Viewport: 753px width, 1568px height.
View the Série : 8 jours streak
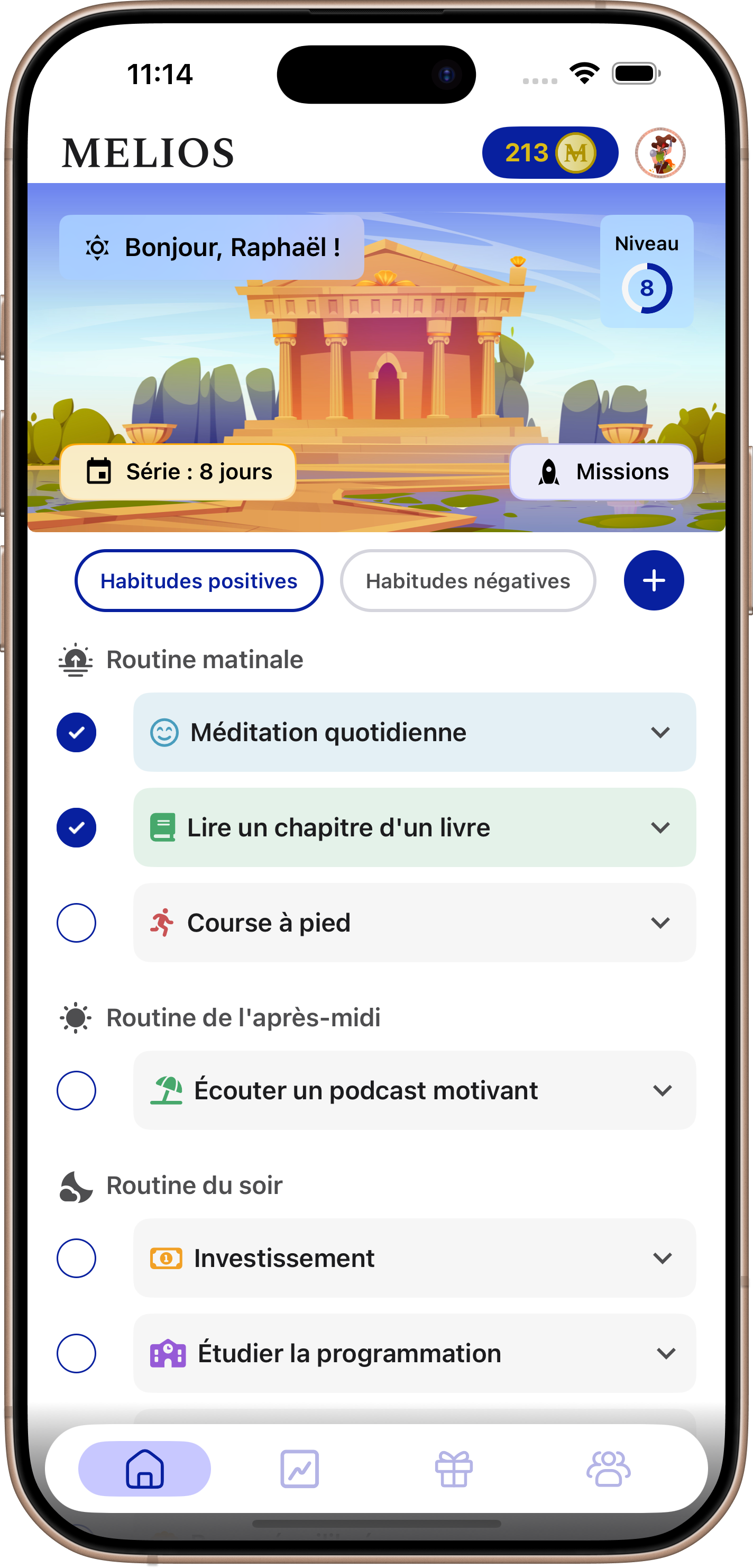[x=178, y=472]
